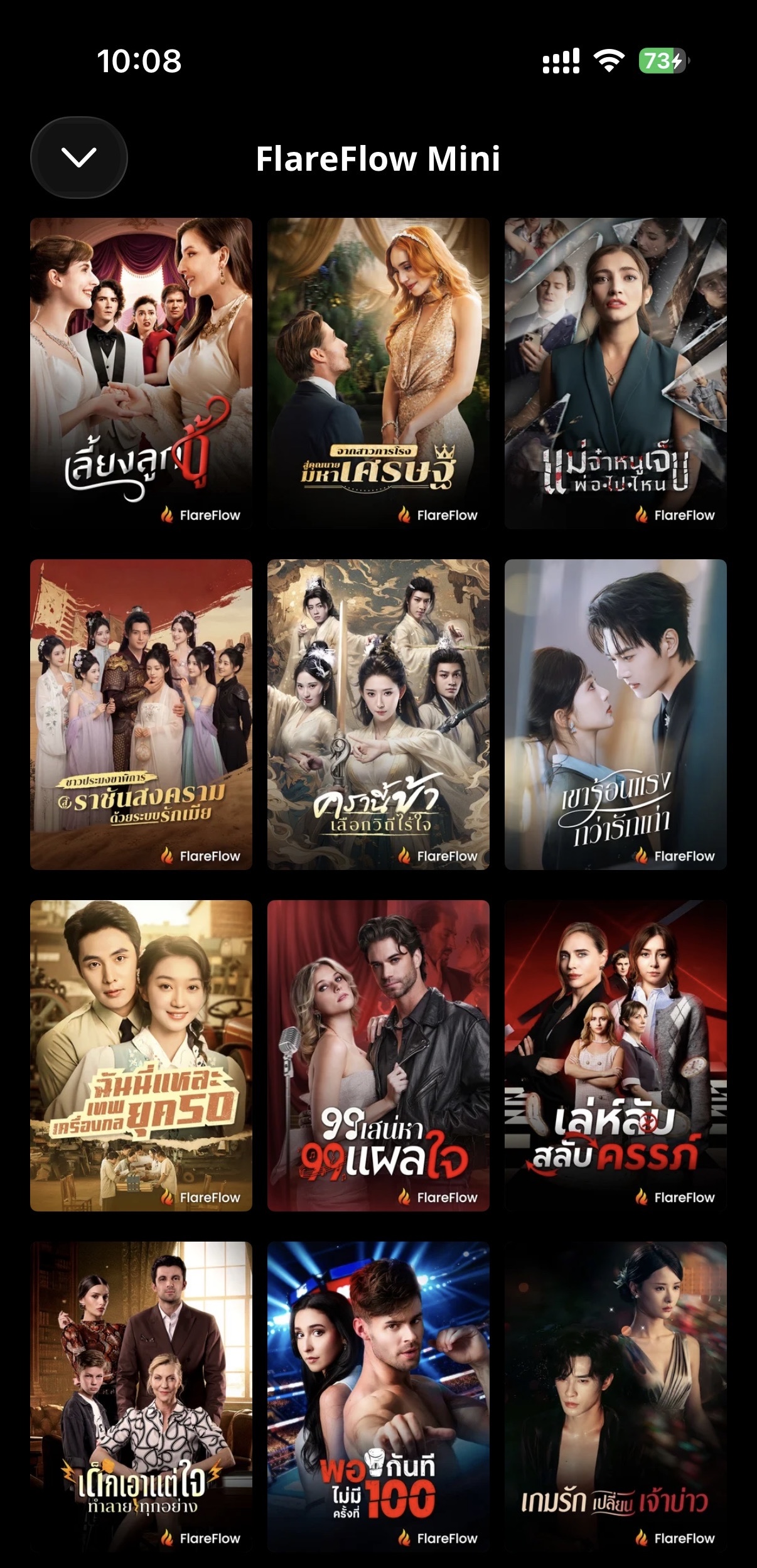Viewport: 757px width, 1568px height.
Task: Collapse the FlareFlow Mini panel with the chevron
Action: (x=79, y=158)
